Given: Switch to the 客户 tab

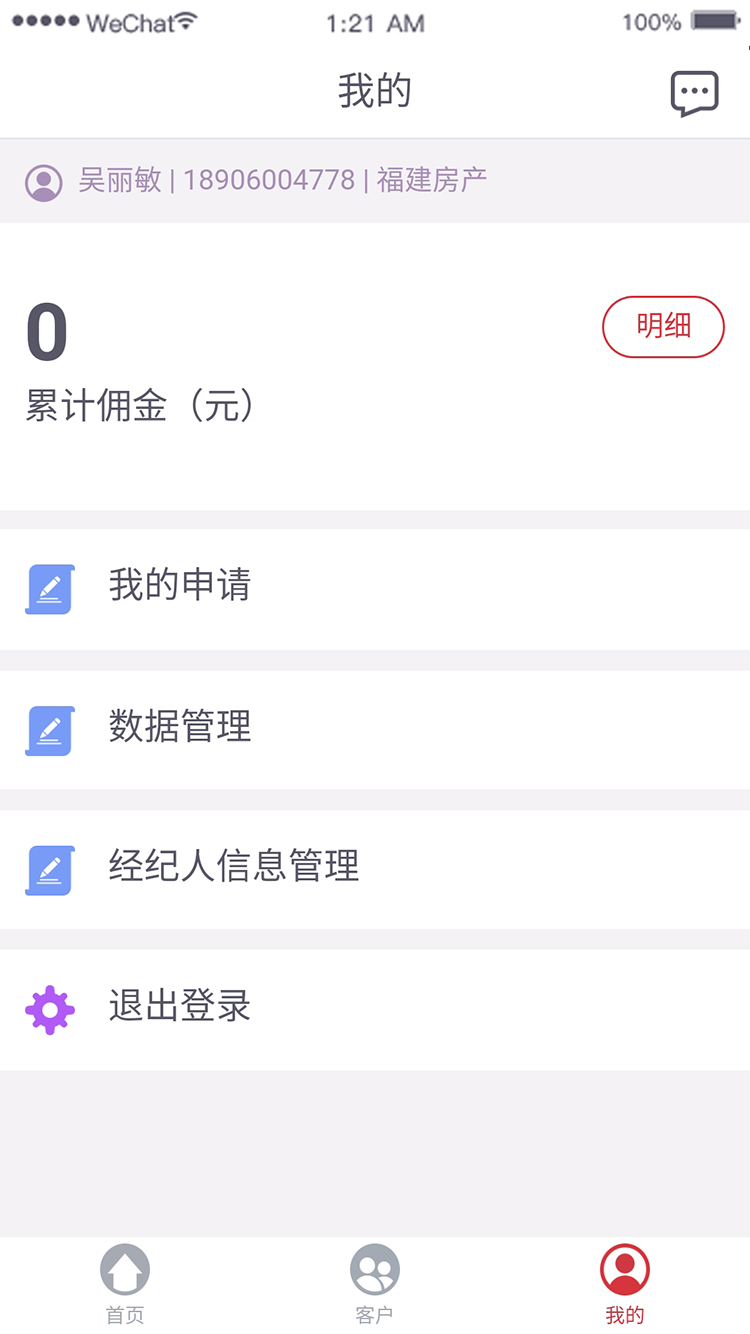Looking at the screenshot, I should pyautogui.click(x=375, y=1285).
